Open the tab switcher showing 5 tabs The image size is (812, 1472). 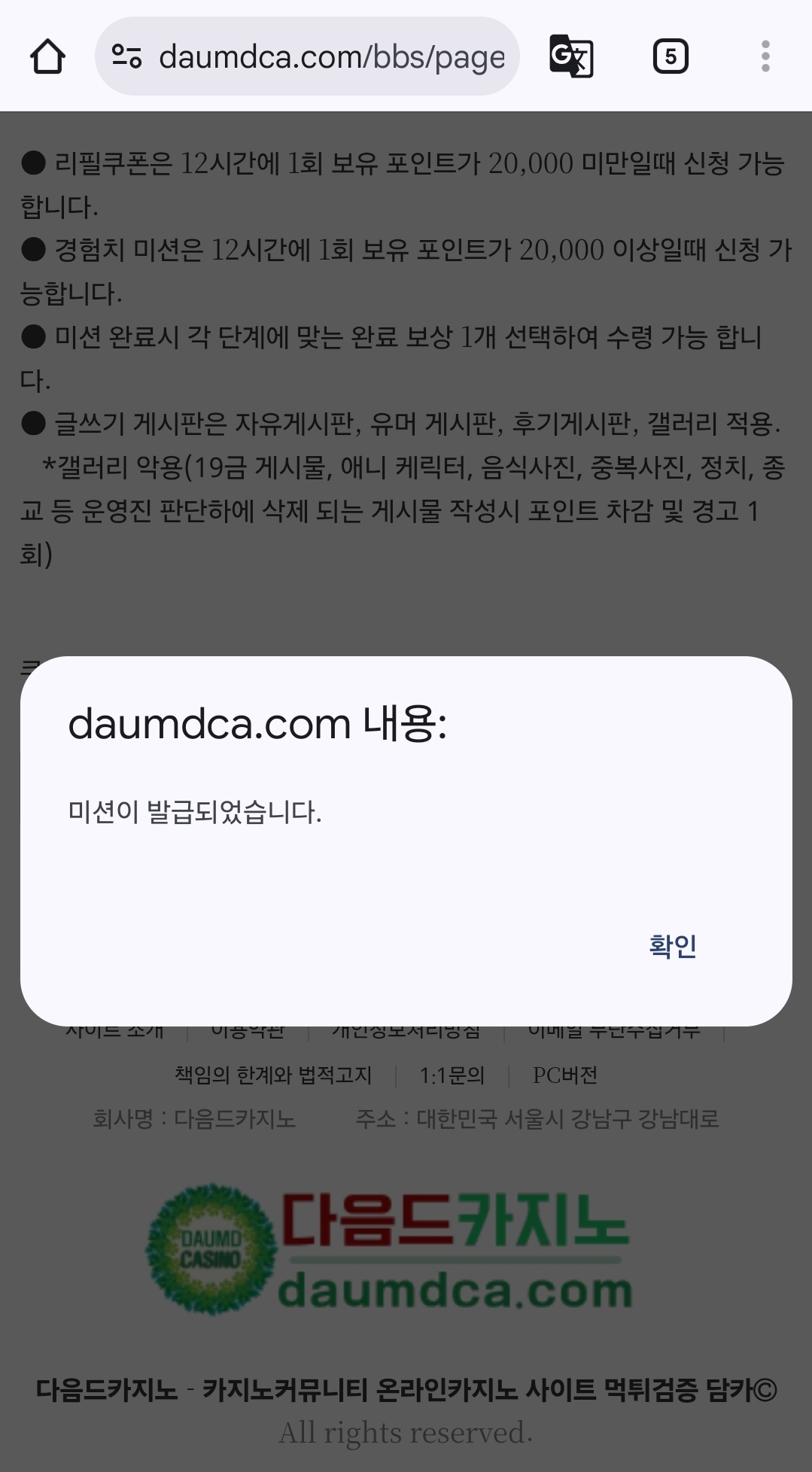670,56
